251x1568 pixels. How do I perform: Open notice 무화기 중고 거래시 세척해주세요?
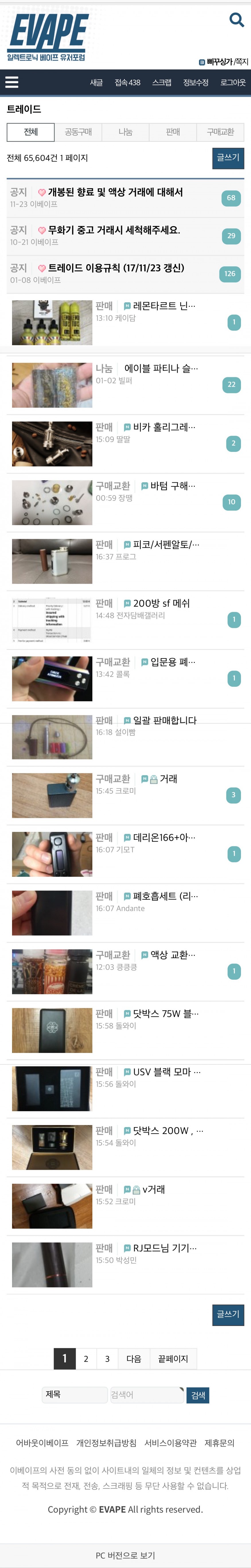(114, 230)
